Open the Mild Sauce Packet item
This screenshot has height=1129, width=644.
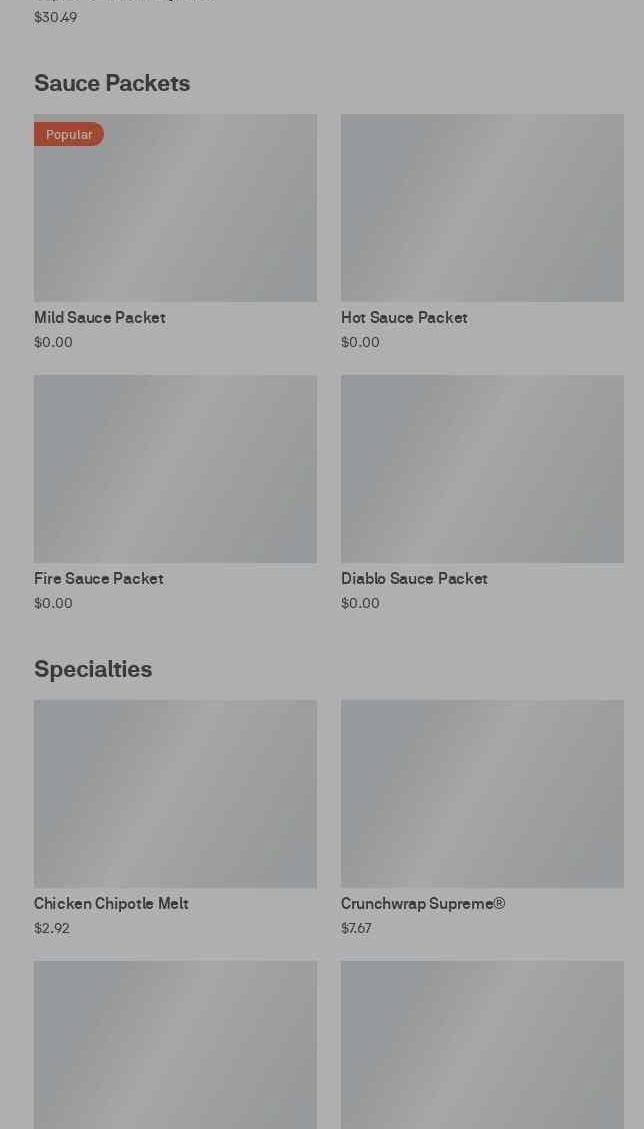coord(175,232)
